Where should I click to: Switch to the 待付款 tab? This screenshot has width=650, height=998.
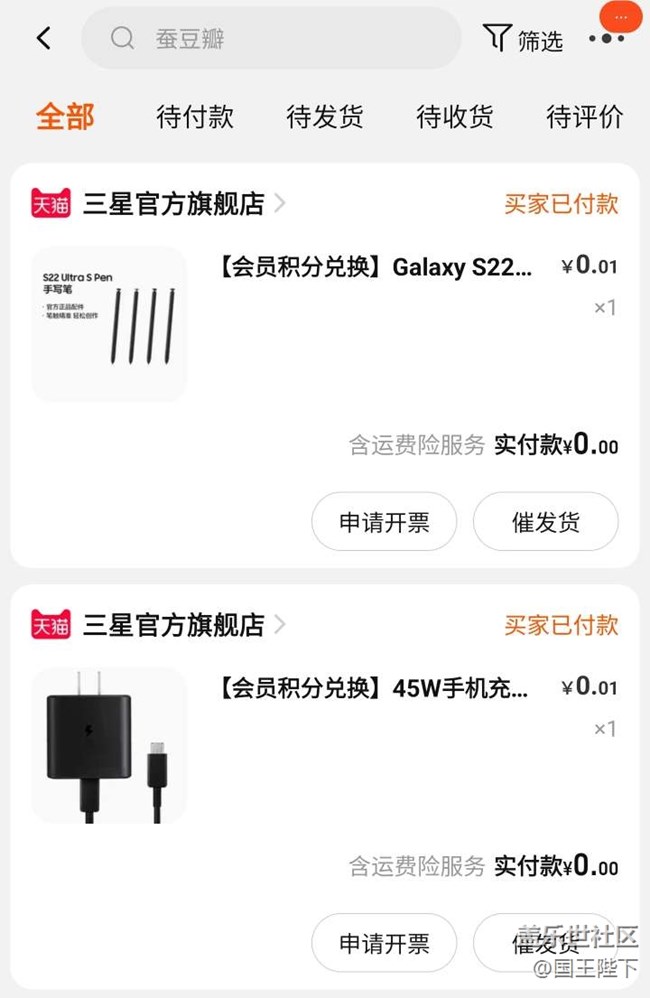195,117
